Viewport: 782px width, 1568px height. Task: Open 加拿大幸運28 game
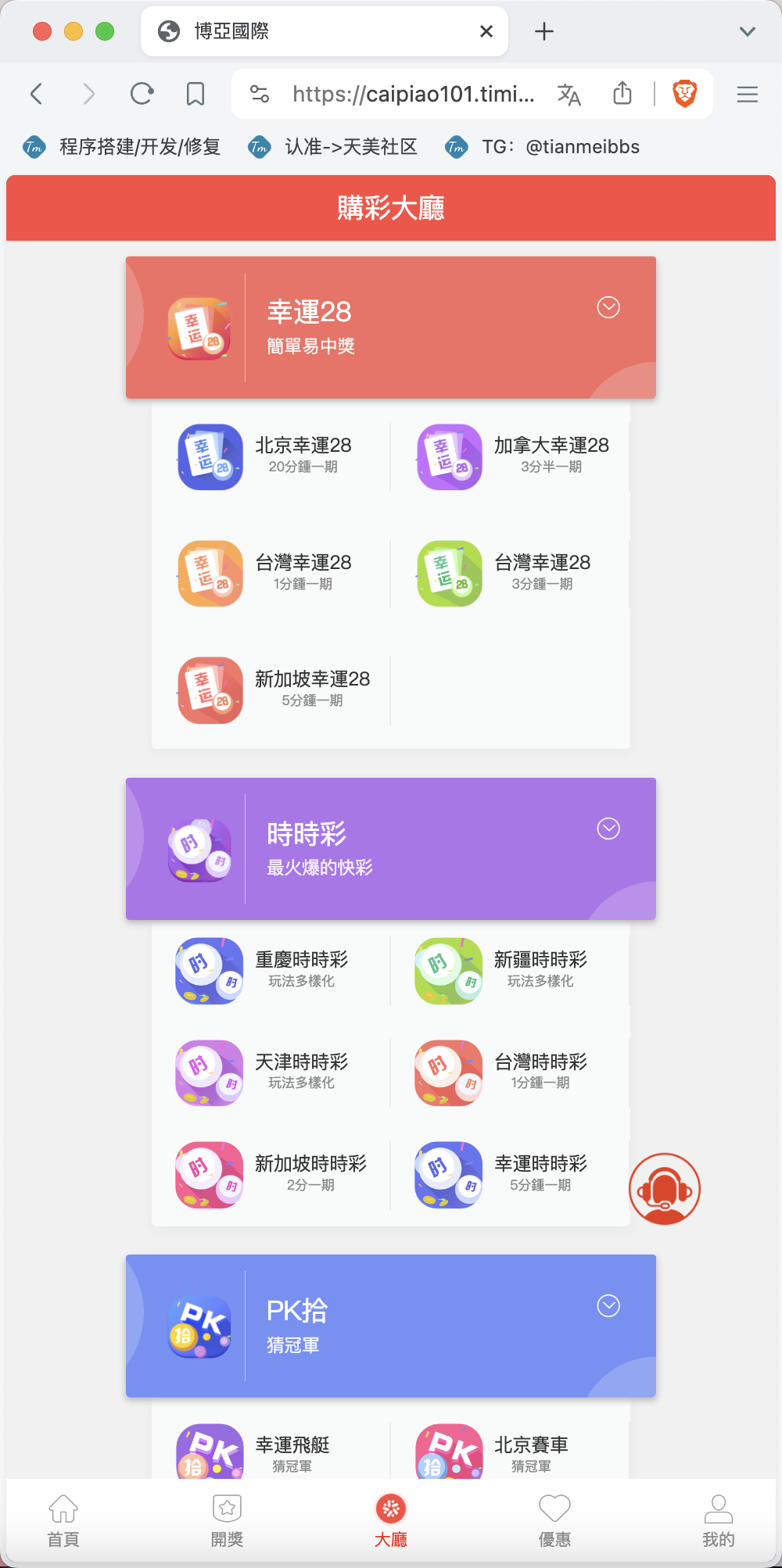coord(512,456)
